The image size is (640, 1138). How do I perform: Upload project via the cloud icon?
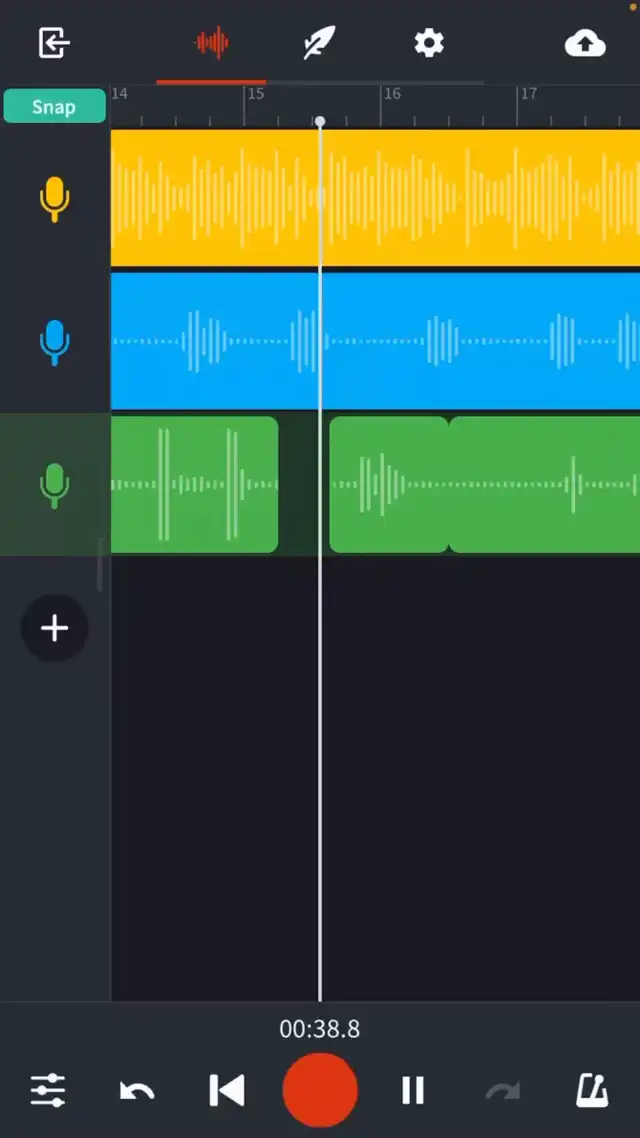click(585, 43)
